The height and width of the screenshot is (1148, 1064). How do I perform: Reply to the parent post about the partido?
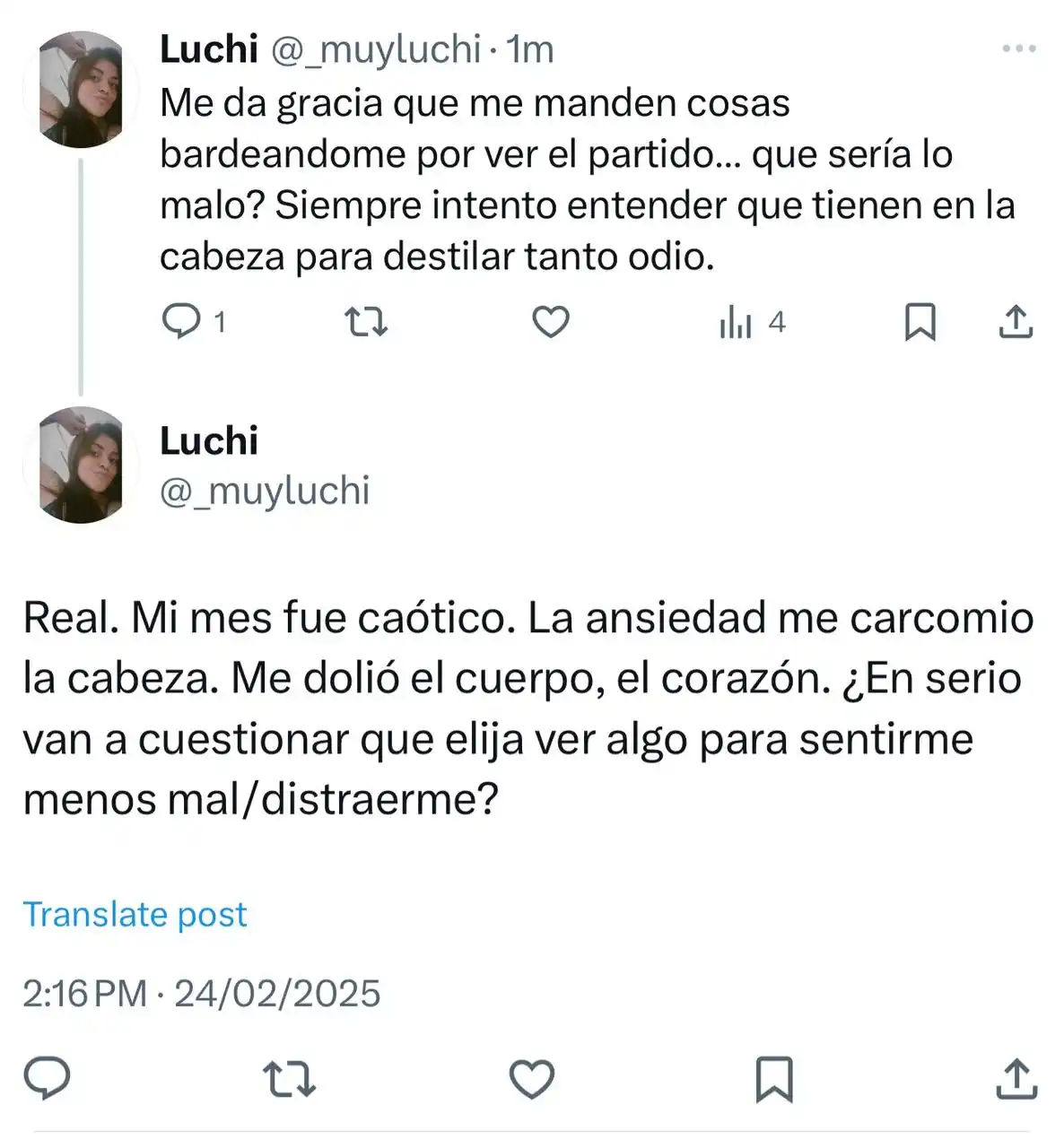coord(181,321)
